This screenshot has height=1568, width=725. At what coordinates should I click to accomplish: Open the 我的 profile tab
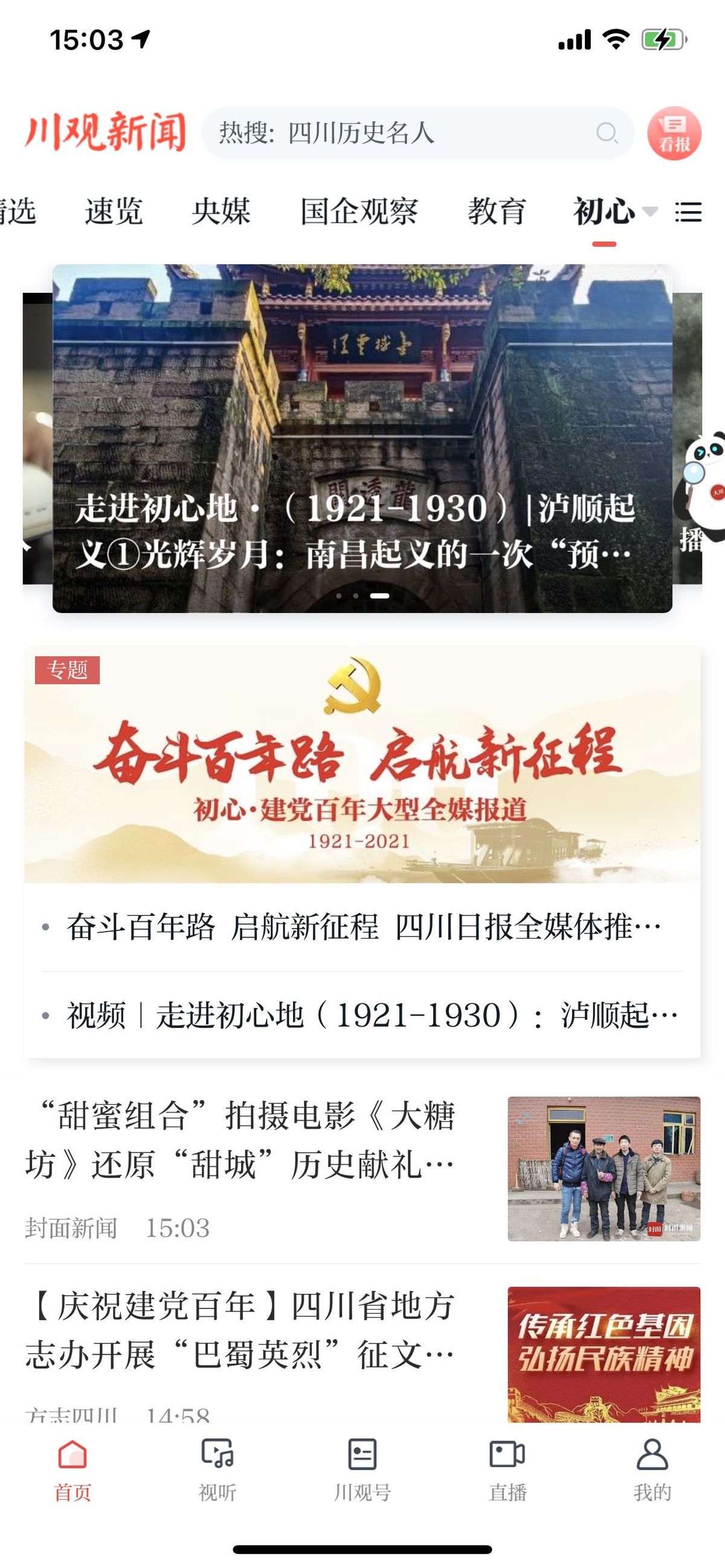(x=652, y=1470)
